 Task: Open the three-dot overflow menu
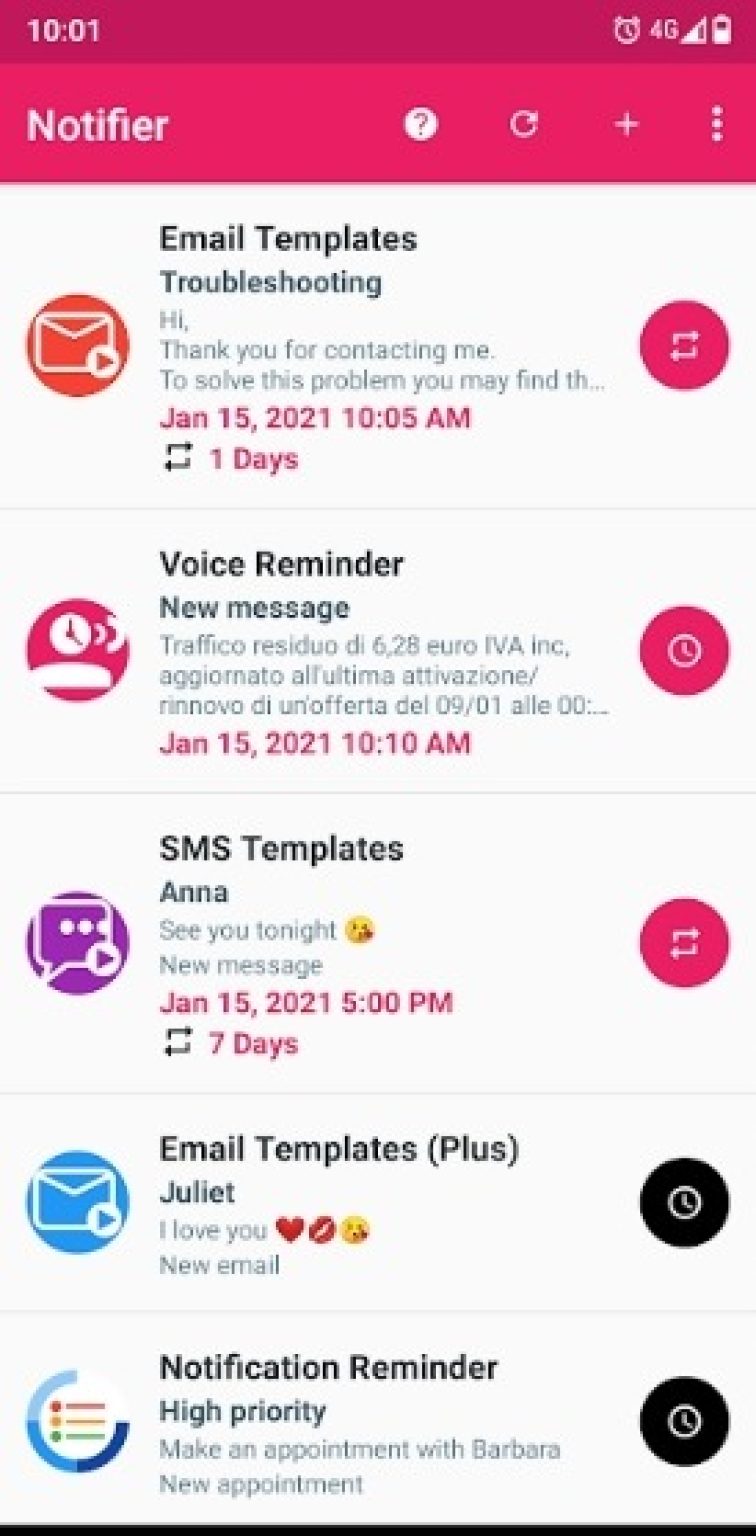pos(716,124)
